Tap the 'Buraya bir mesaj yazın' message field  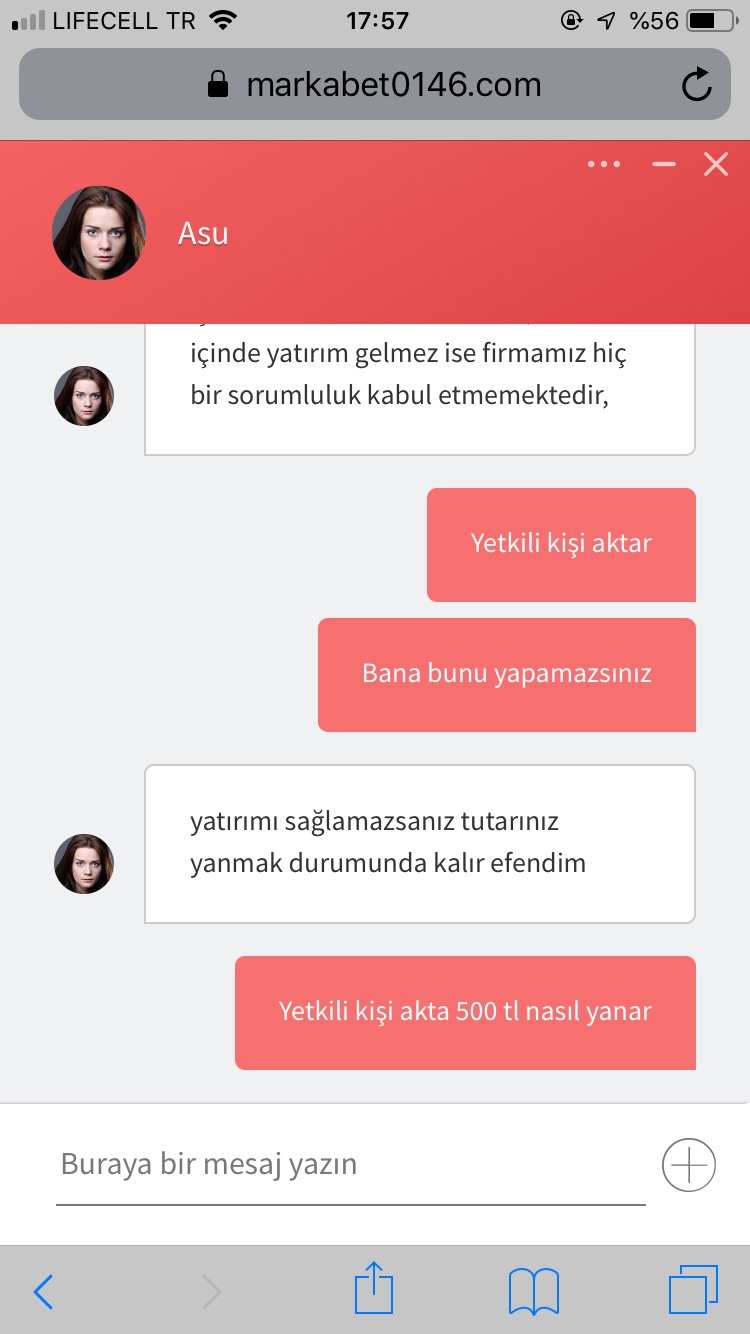(x=350, y=1165)
